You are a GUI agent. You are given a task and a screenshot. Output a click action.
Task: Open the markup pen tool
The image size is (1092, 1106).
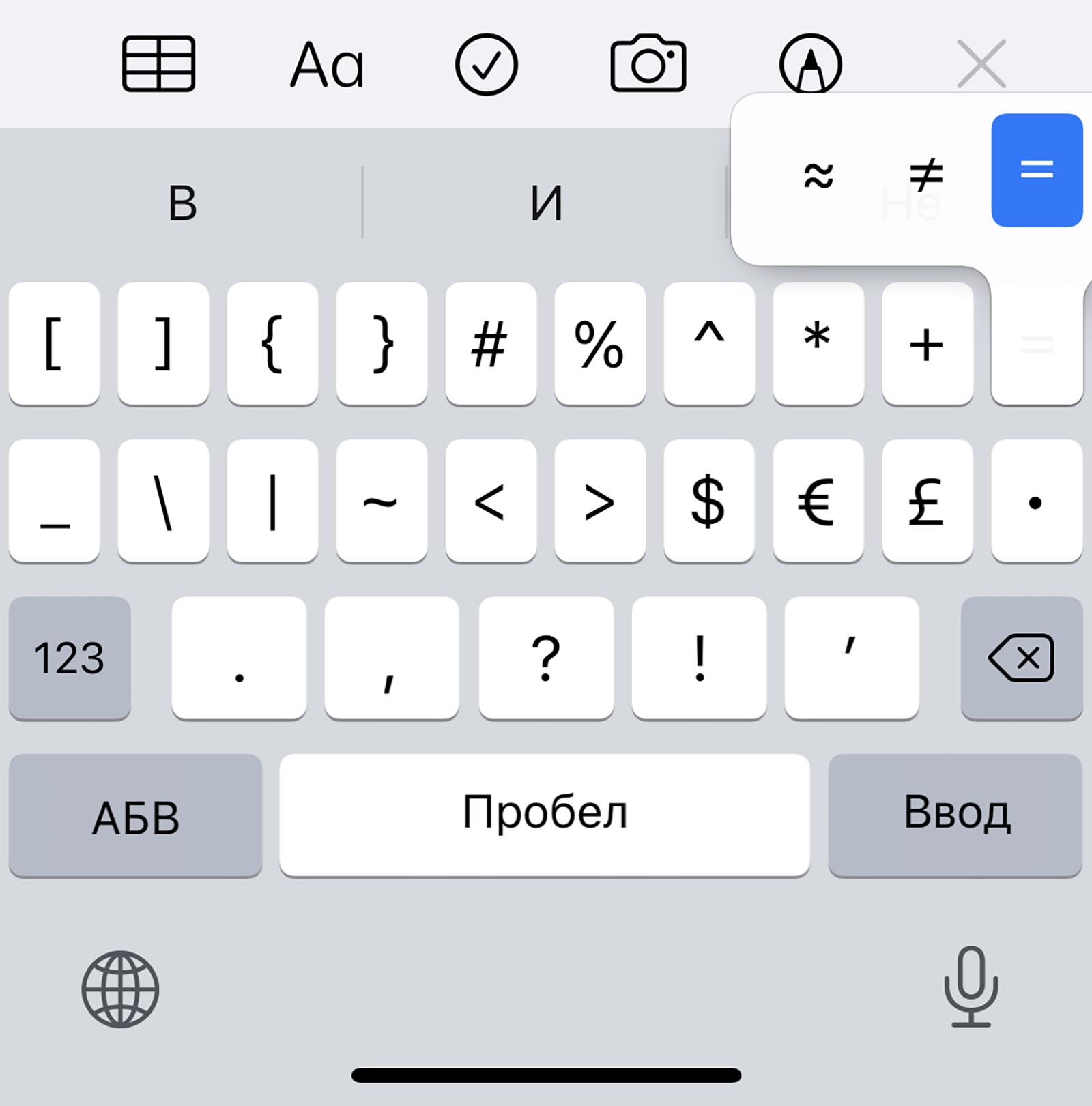click(810, 64)
